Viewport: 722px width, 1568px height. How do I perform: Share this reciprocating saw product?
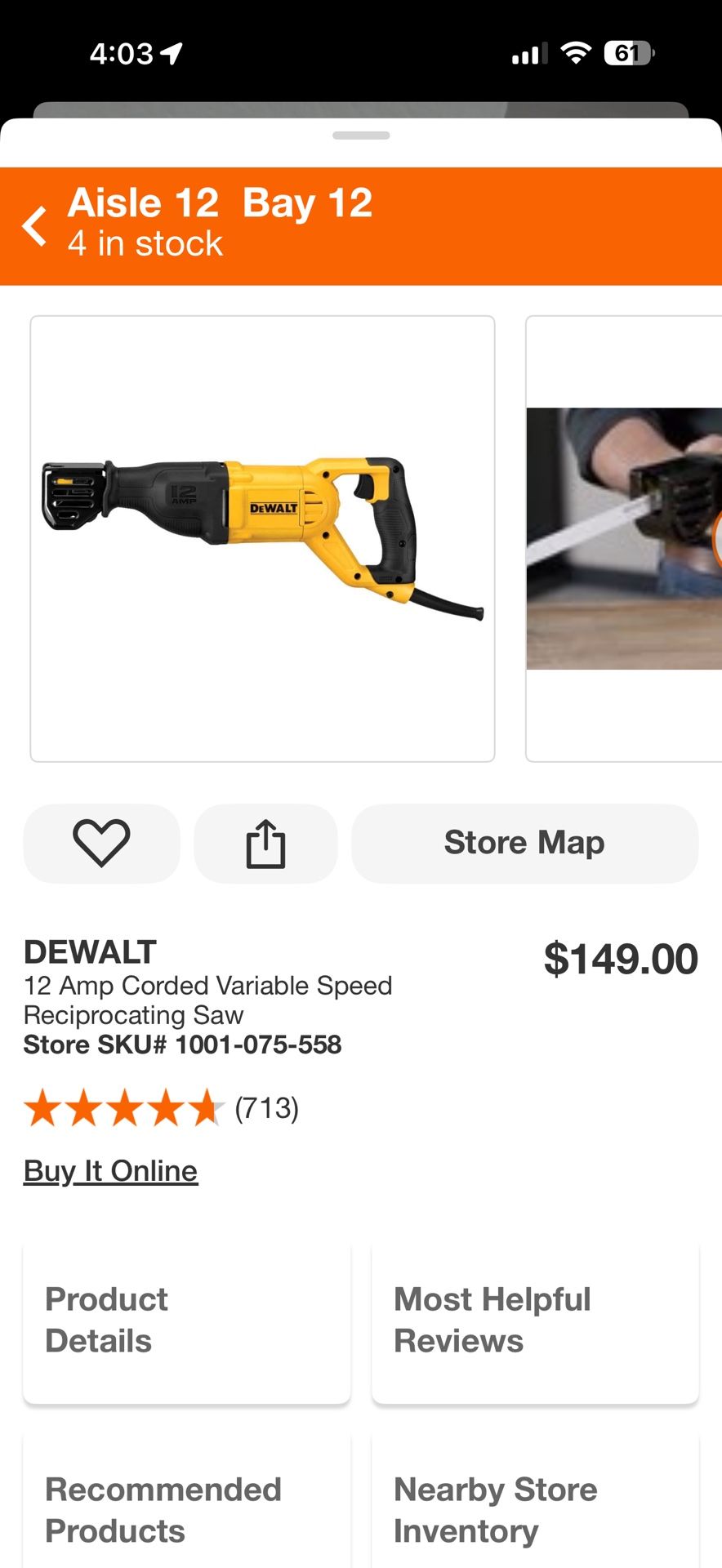click(265, 843)
